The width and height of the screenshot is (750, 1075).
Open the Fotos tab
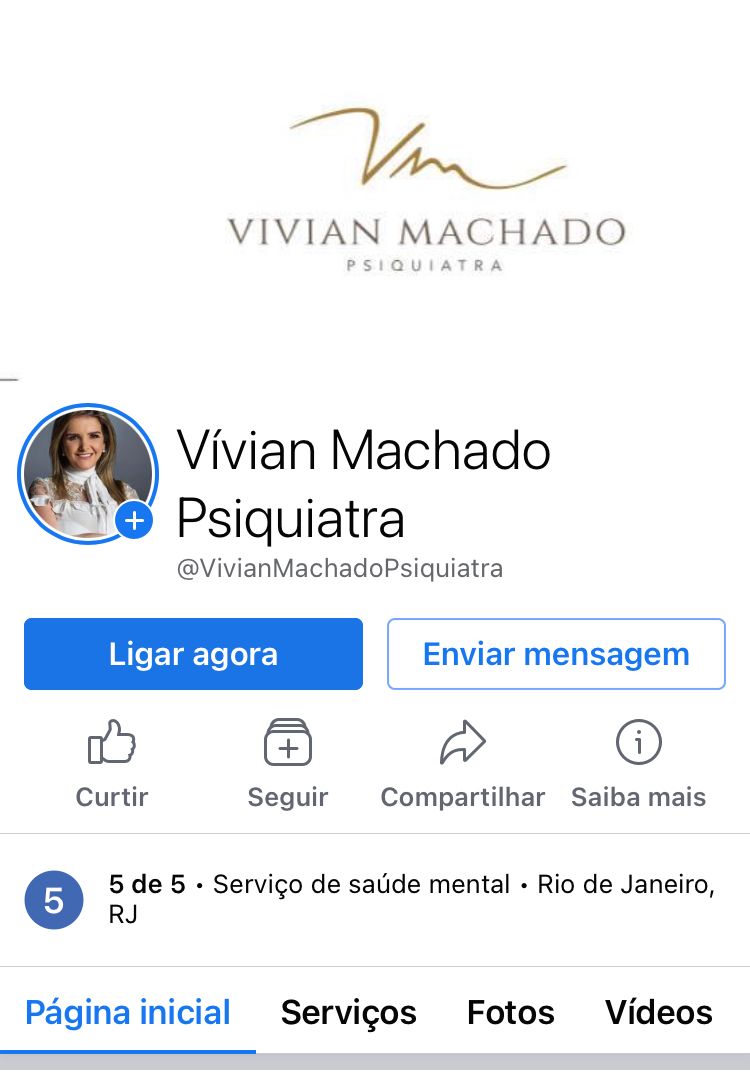click(x=510, y=1012)
